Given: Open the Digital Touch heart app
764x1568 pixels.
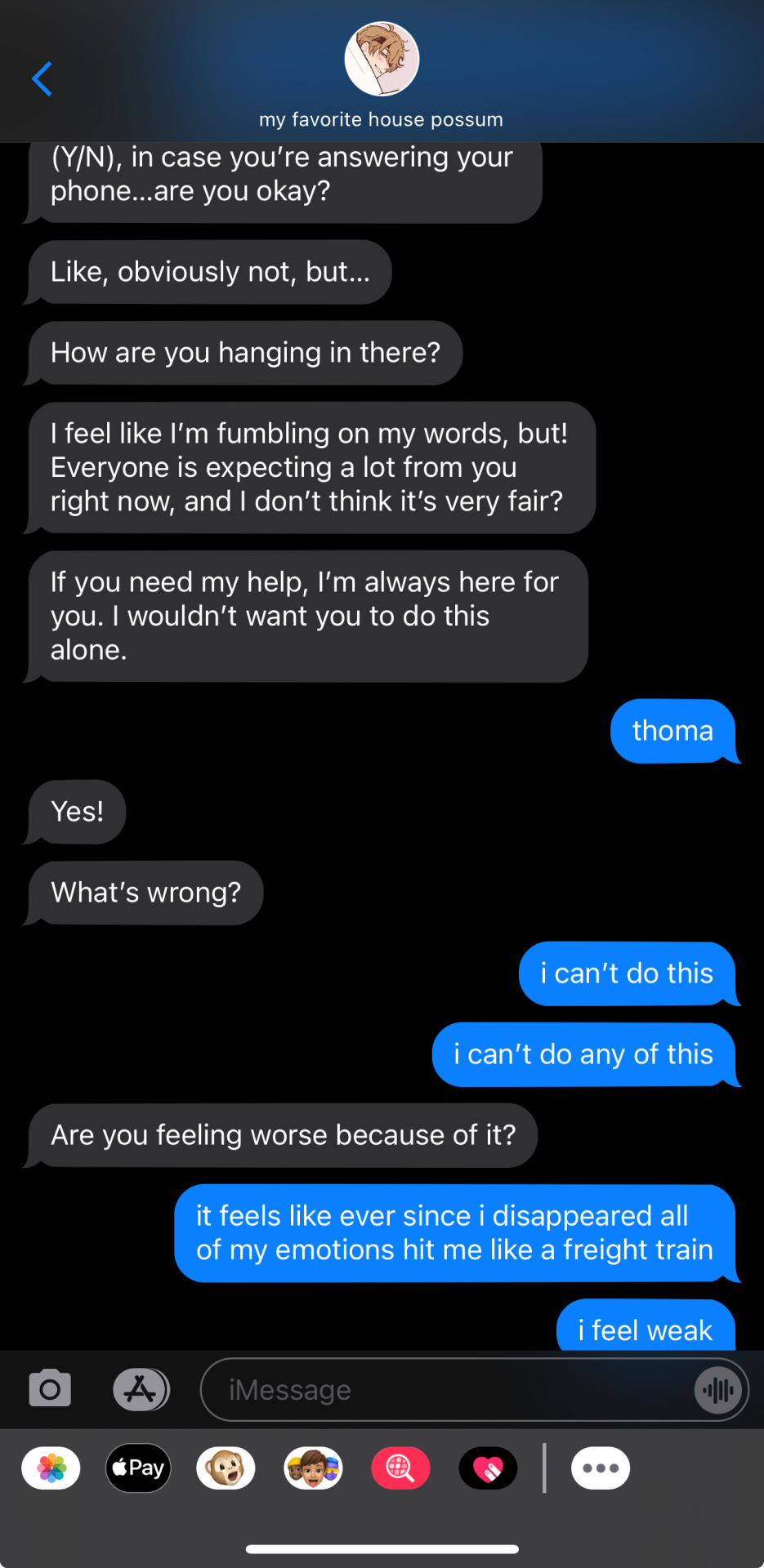Looking at the screenshot, I should click(x=488, y=1468).
